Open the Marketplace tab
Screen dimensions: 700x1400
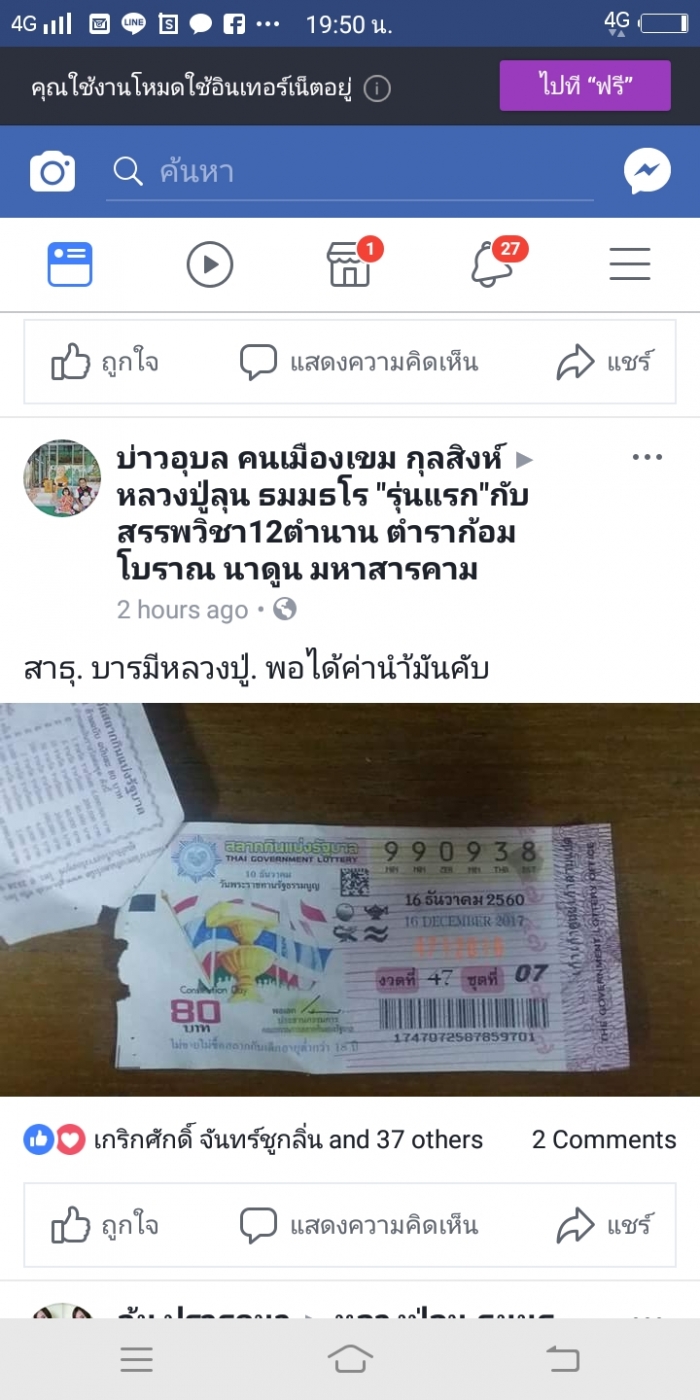coord(350,265)
